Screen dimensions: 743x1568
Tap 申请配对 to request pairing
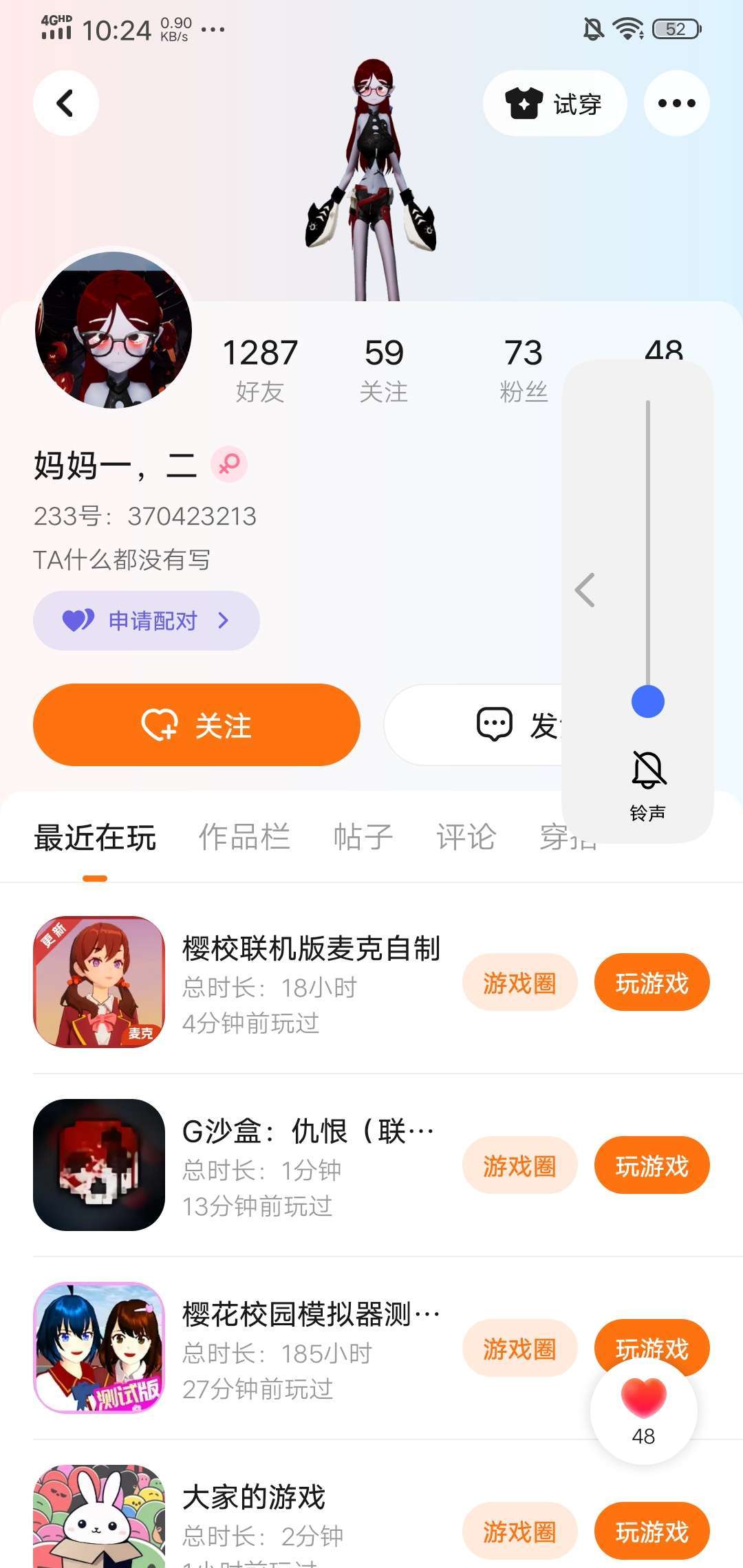[x=147, y=620]
